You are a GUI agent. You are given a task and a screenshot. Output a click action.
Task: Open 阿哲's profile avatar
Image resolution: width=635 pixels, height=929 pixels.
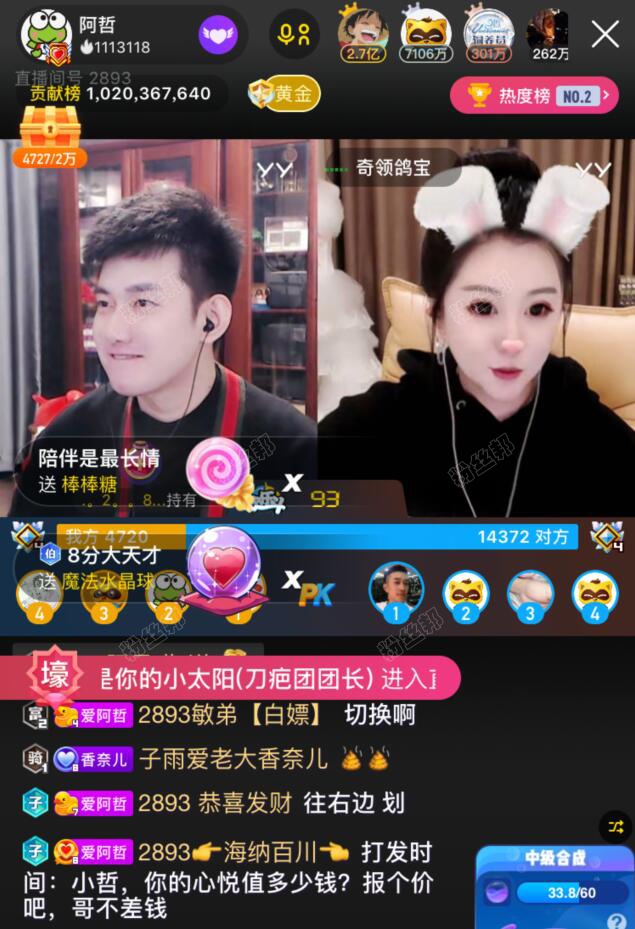click(45, 35)
